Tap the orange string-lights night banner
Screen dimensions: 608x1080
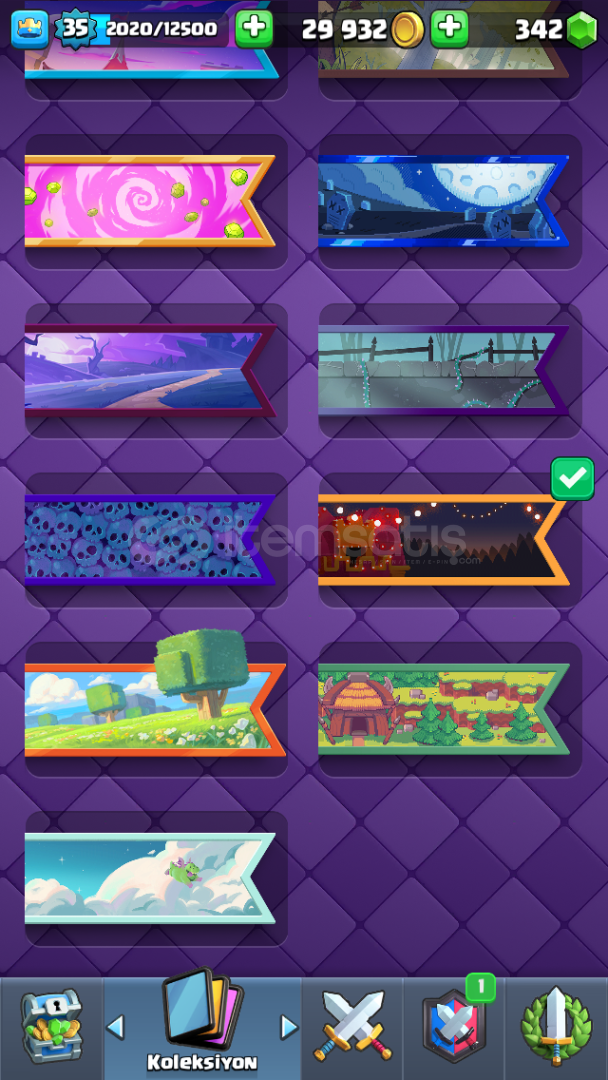[x=443, y=540]
